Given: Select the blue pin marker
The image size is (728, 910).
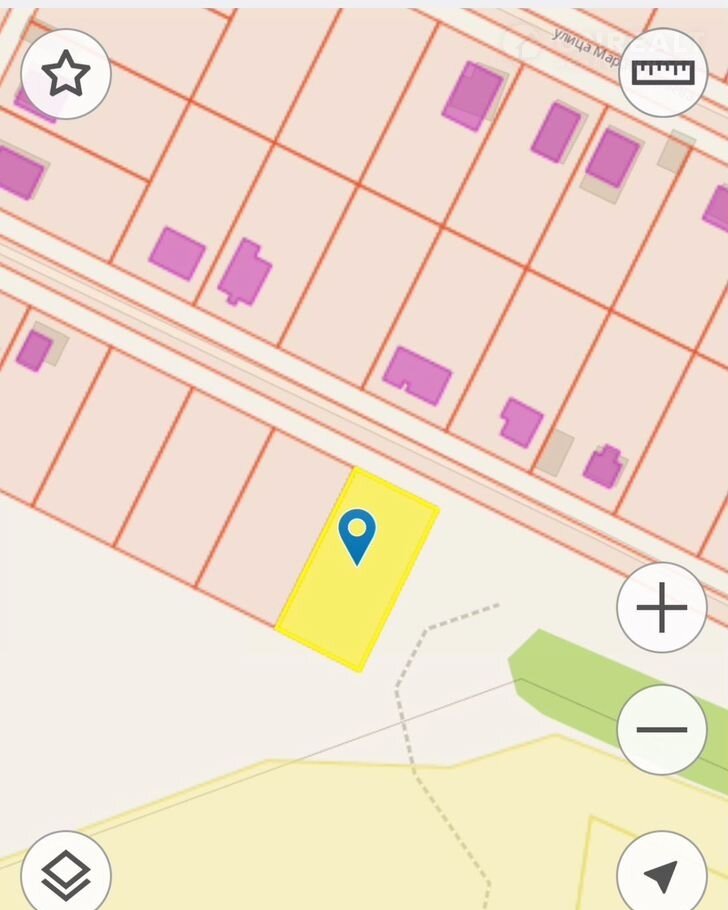Looking at the screenshot, I should [x=357, y=536].
